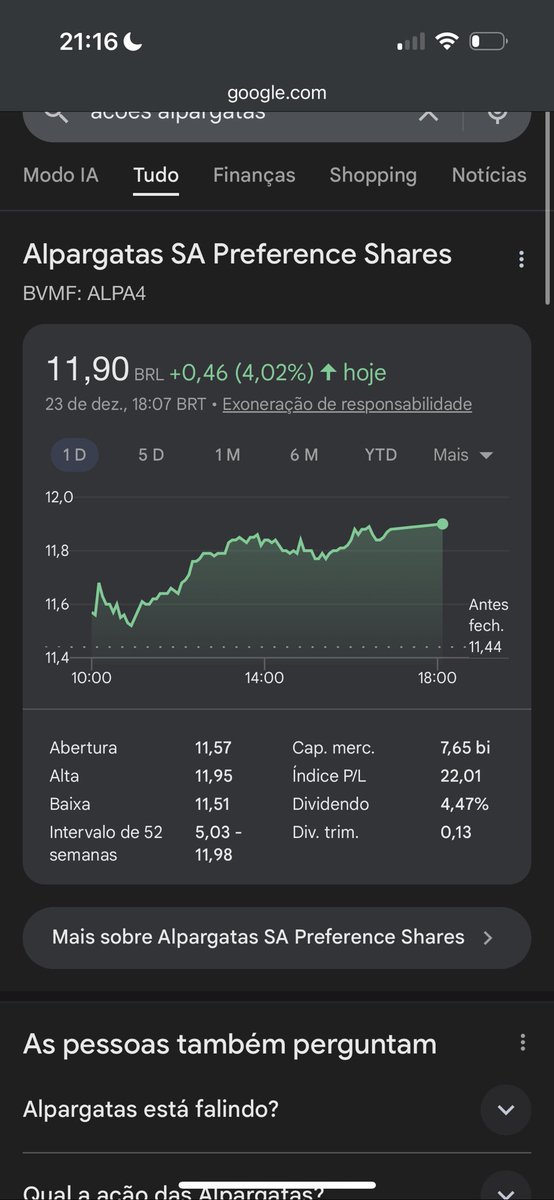Tap the google.com address bar
The width and height of the screenshot is (554, 1200).
coord(277,93)
